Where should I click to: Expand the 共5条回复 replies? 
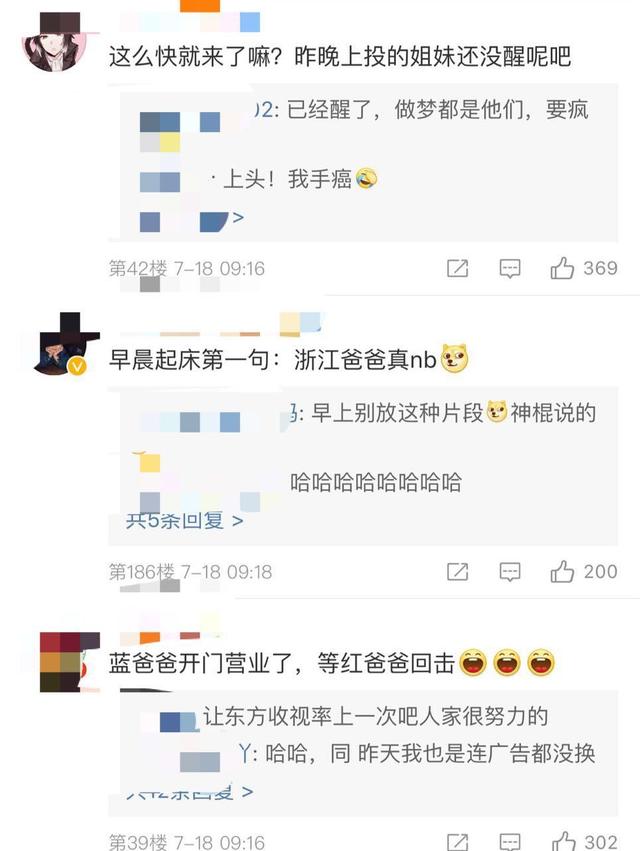pyautogui.click(x=184, y=520)
